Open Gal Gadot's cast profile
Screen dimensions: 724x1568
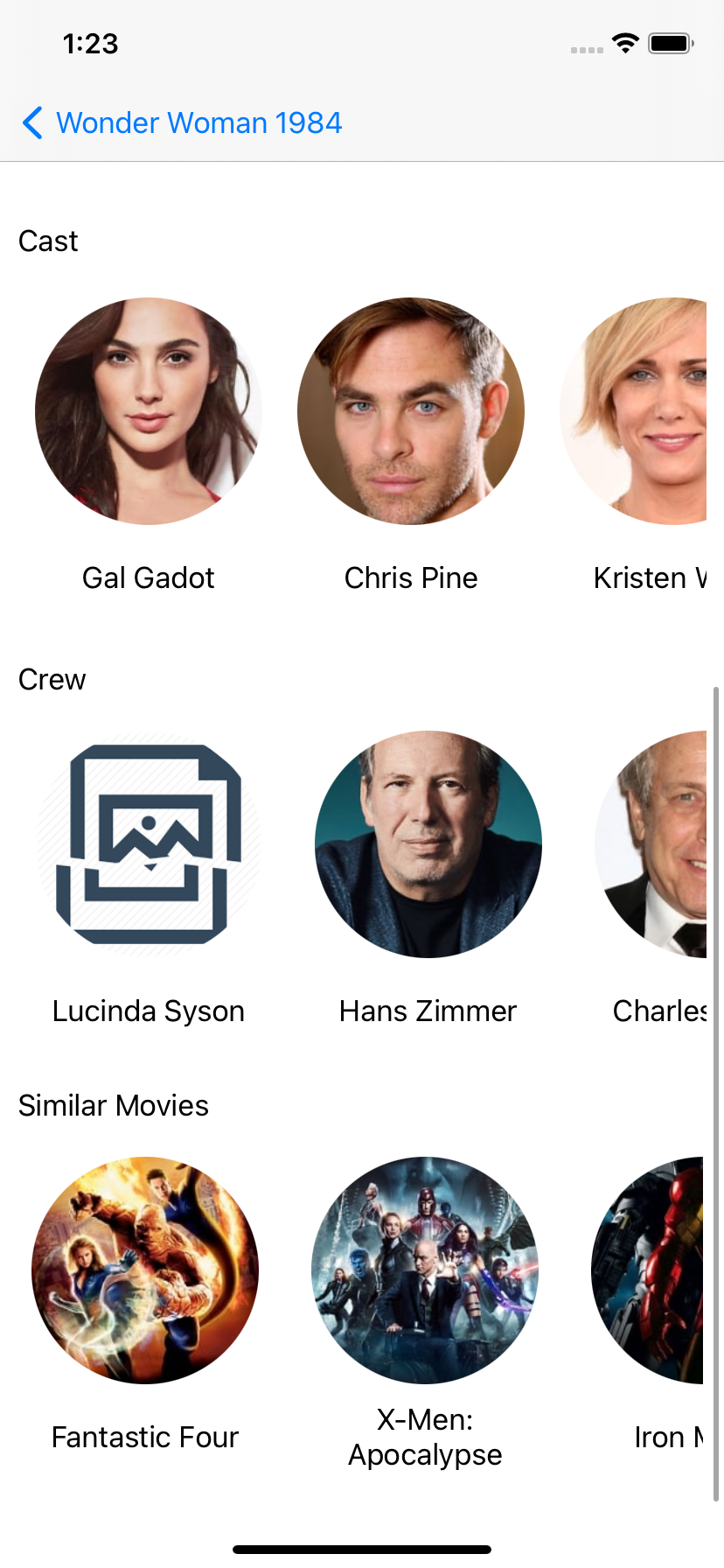149,411
